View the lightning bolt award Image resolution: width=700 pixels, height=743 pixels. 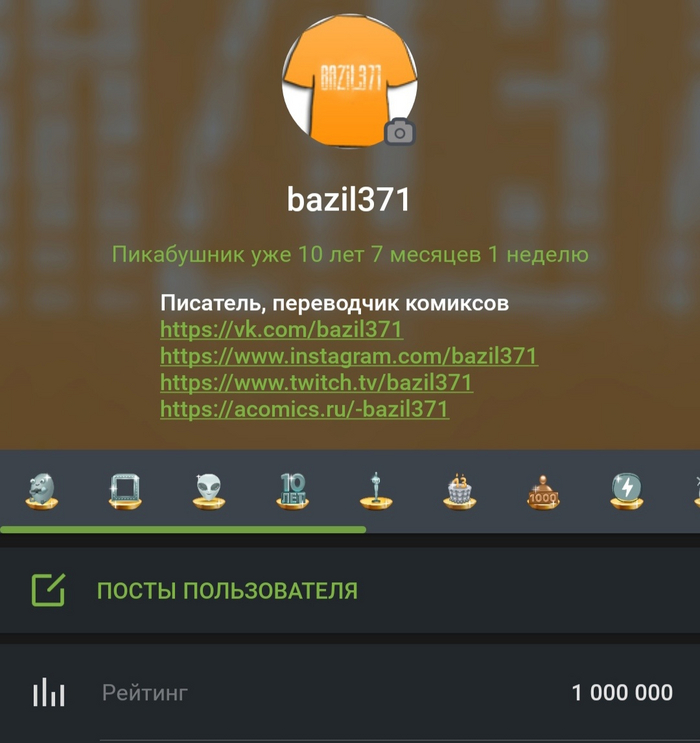[x=627, y=489]
